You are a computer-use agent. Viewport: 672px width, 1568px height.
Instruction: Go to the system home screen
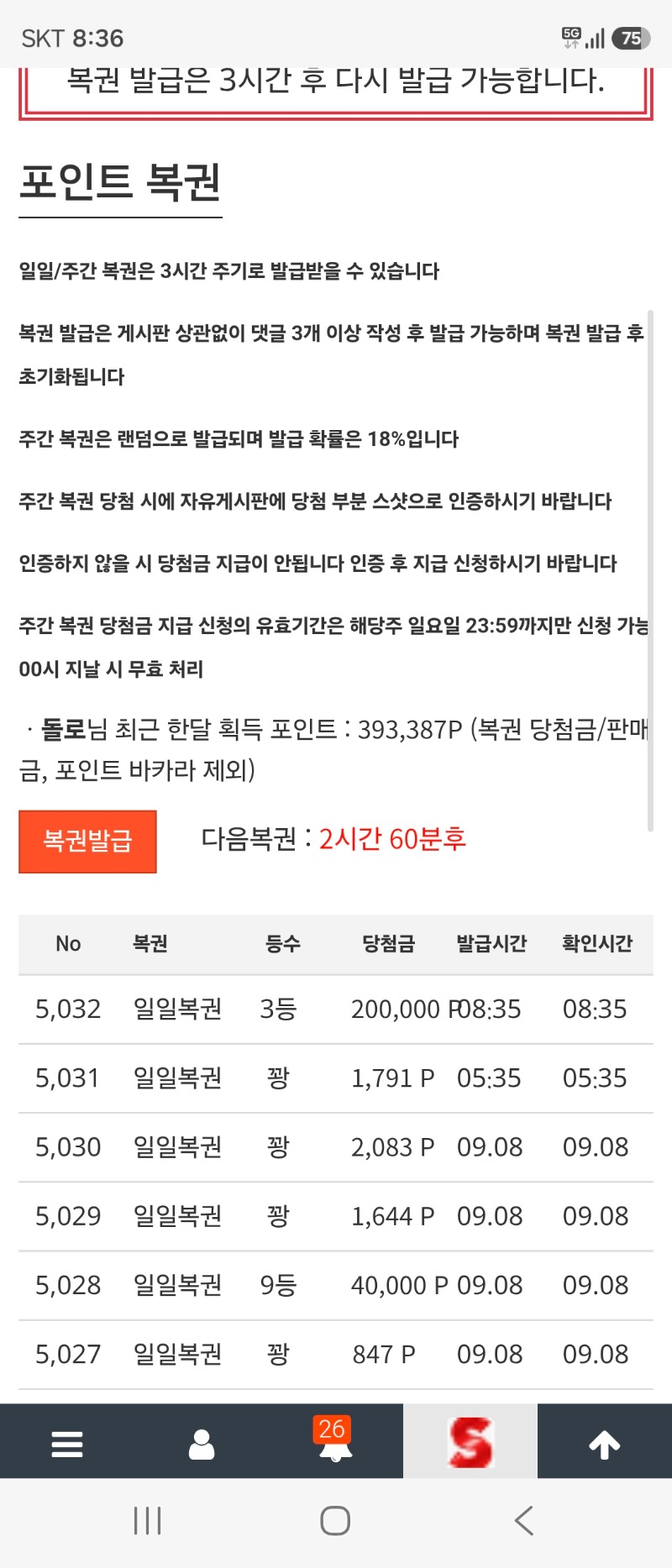(x=335, y=1520)
